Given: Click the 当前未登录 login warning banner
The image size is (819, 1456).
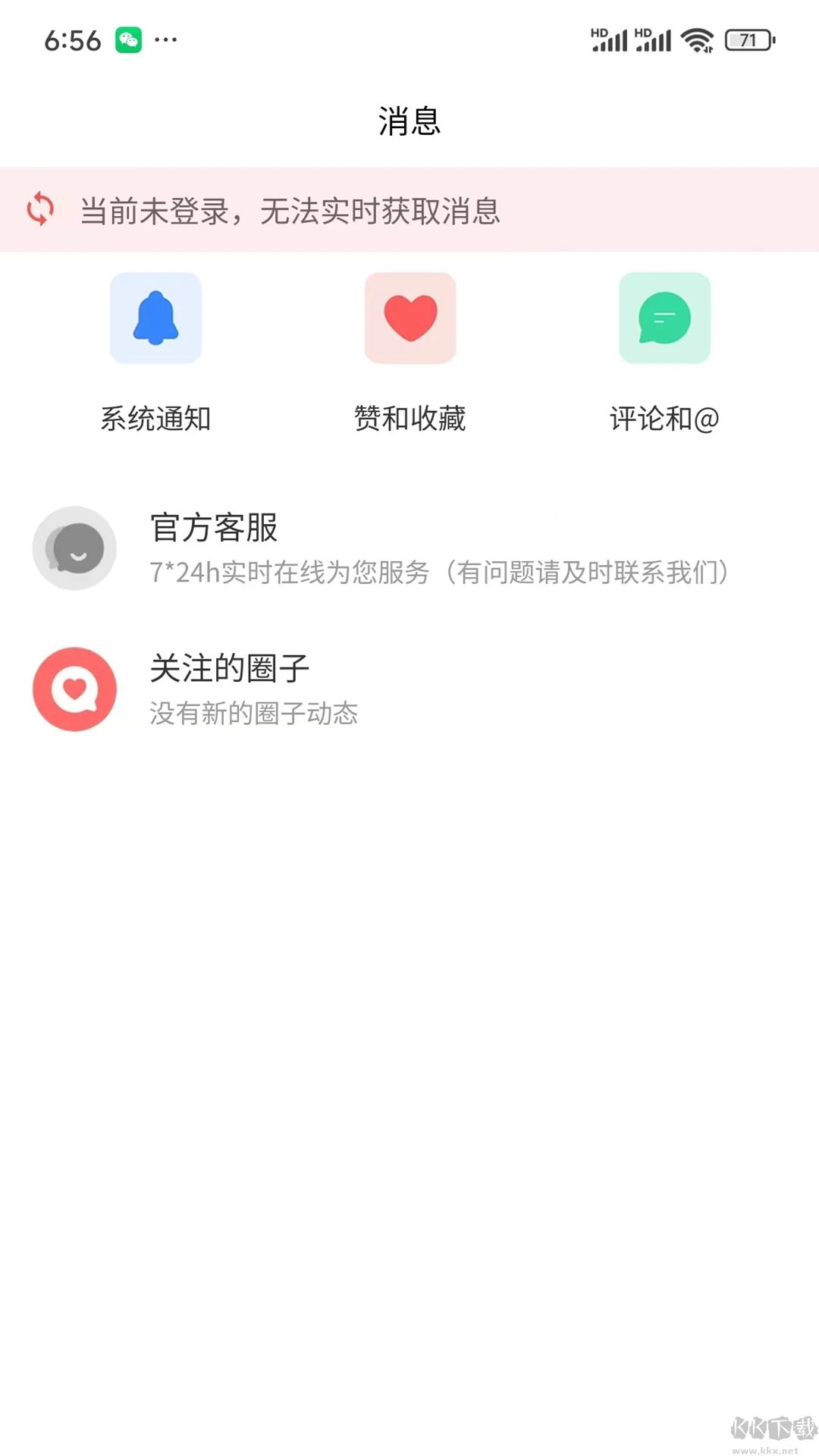Looking at the screenshot, I should (409, 210).
